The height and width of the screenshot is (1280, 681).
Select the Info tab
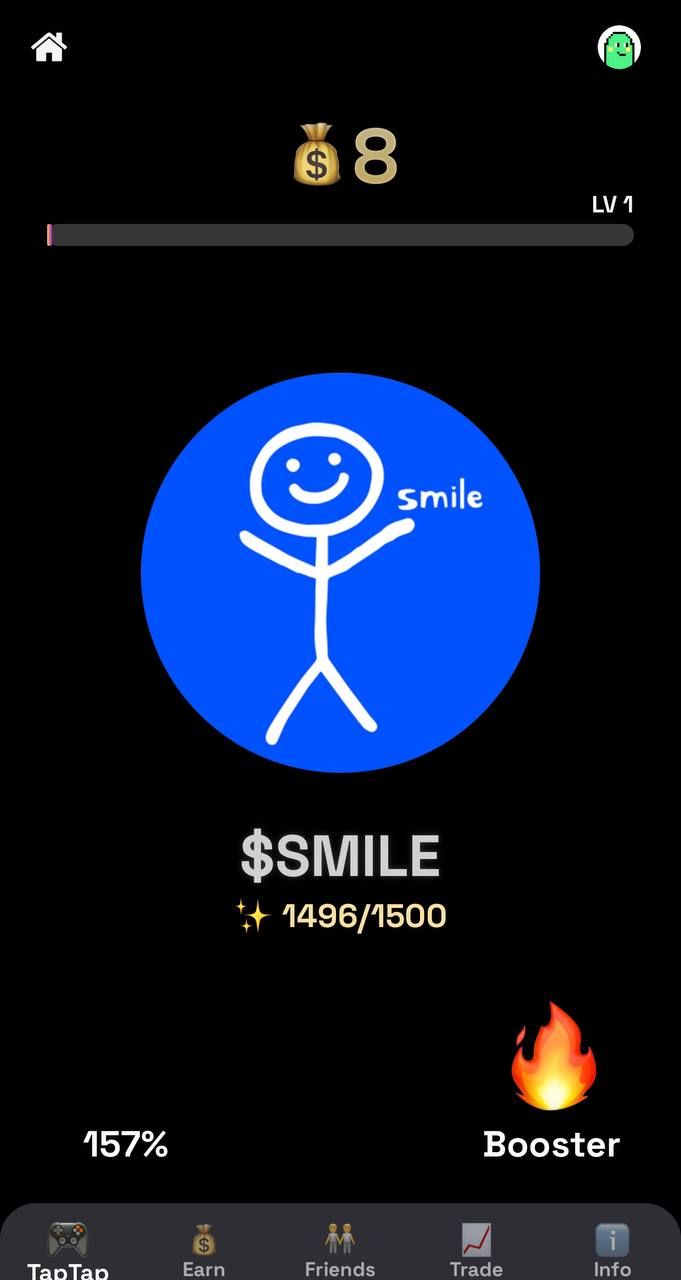coord(612,1250)
